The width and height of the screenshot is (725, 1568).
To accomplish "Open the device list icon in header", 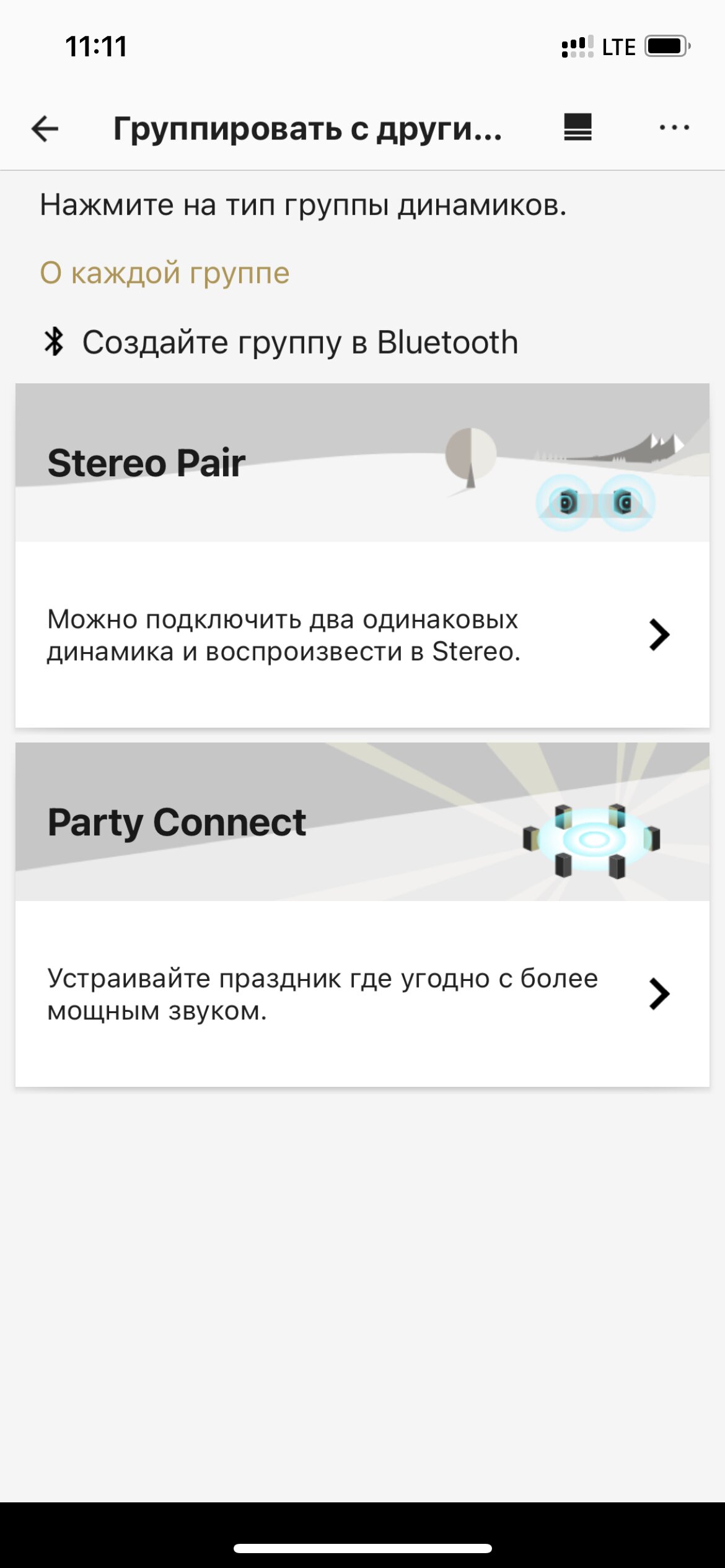I will [x=578, y=128].
